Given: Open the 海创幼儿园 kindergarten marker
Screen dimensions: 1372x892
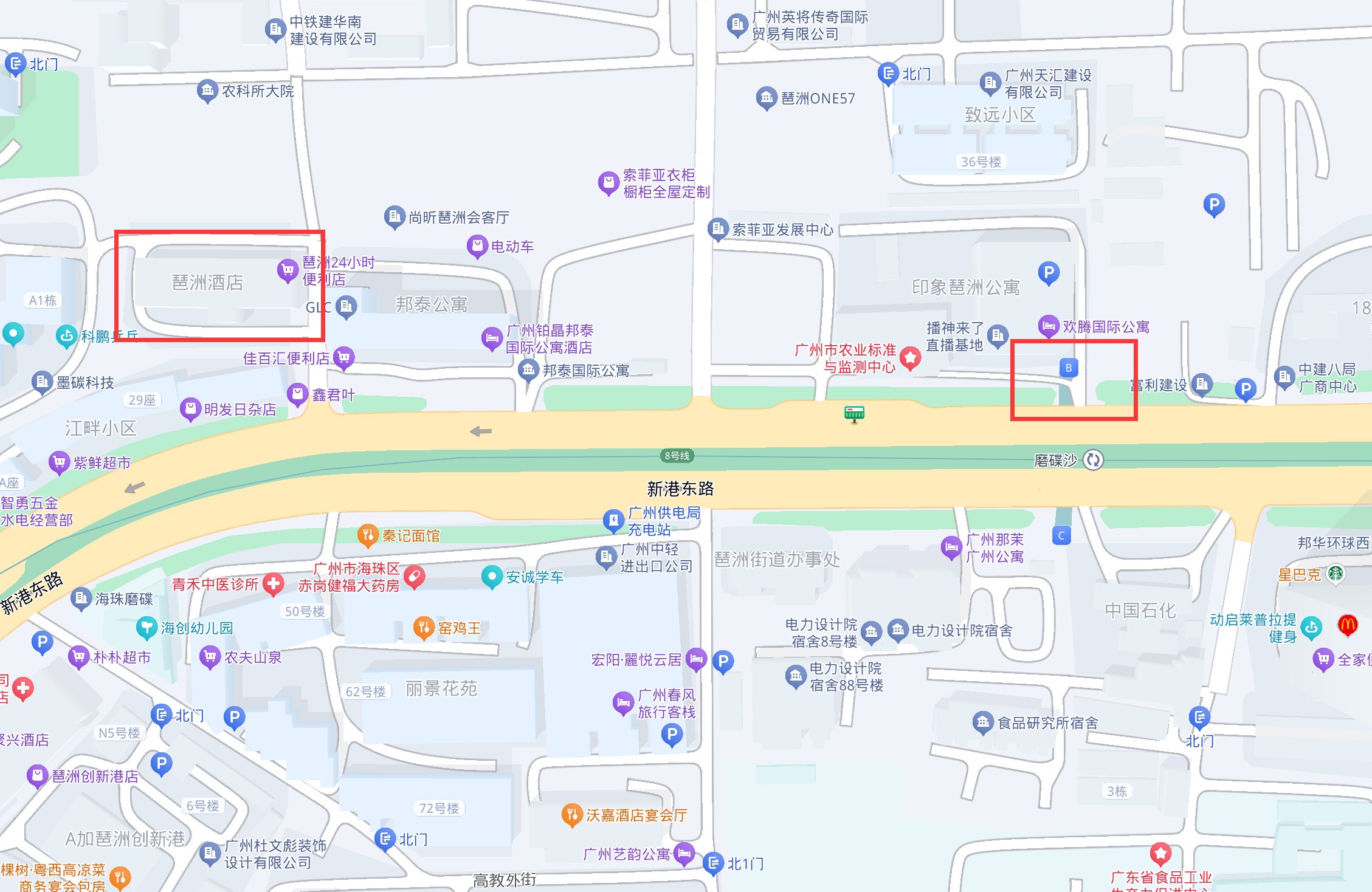Looking at the screenshot, I should point(146,627).
